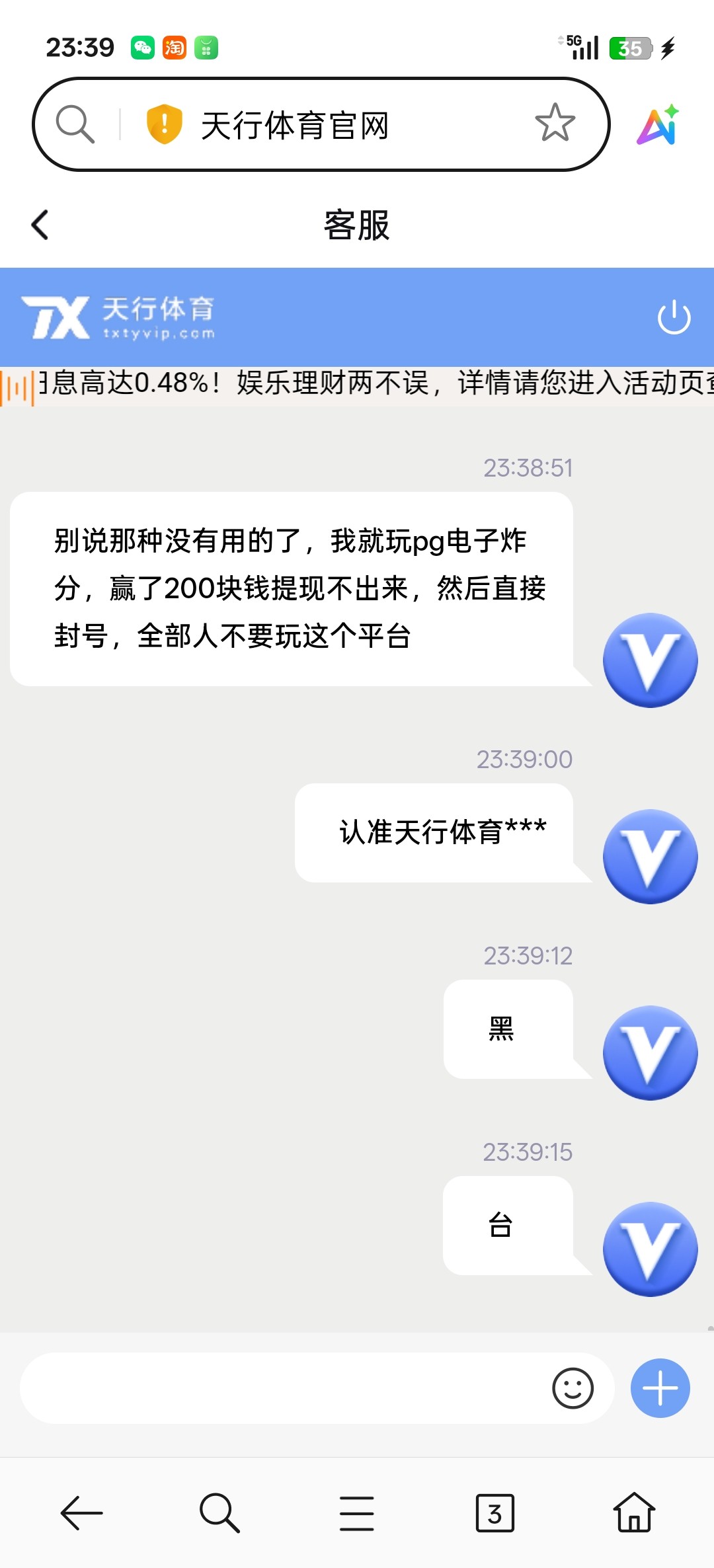The width and height of the screenshot is (714, 1568).
Task: Go back using the 客服 page back arrow
Action: pos(40,225)
